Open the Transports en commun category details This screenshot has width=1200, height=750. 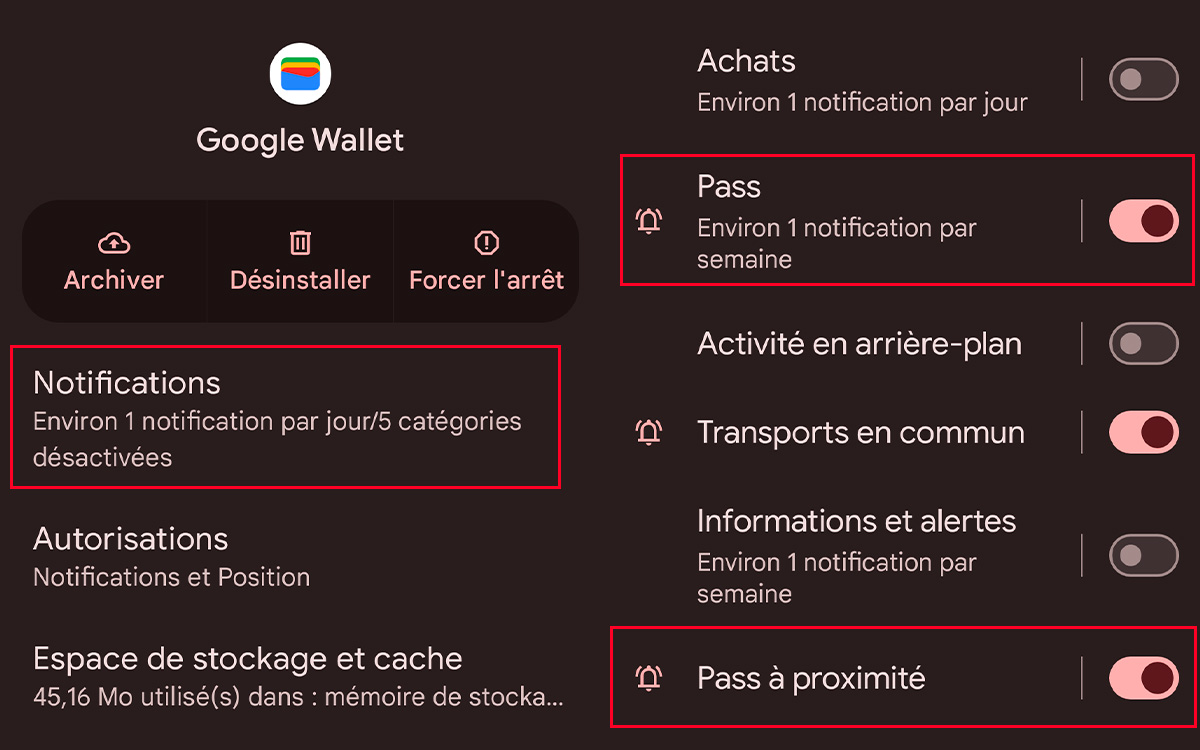[860, 432]
